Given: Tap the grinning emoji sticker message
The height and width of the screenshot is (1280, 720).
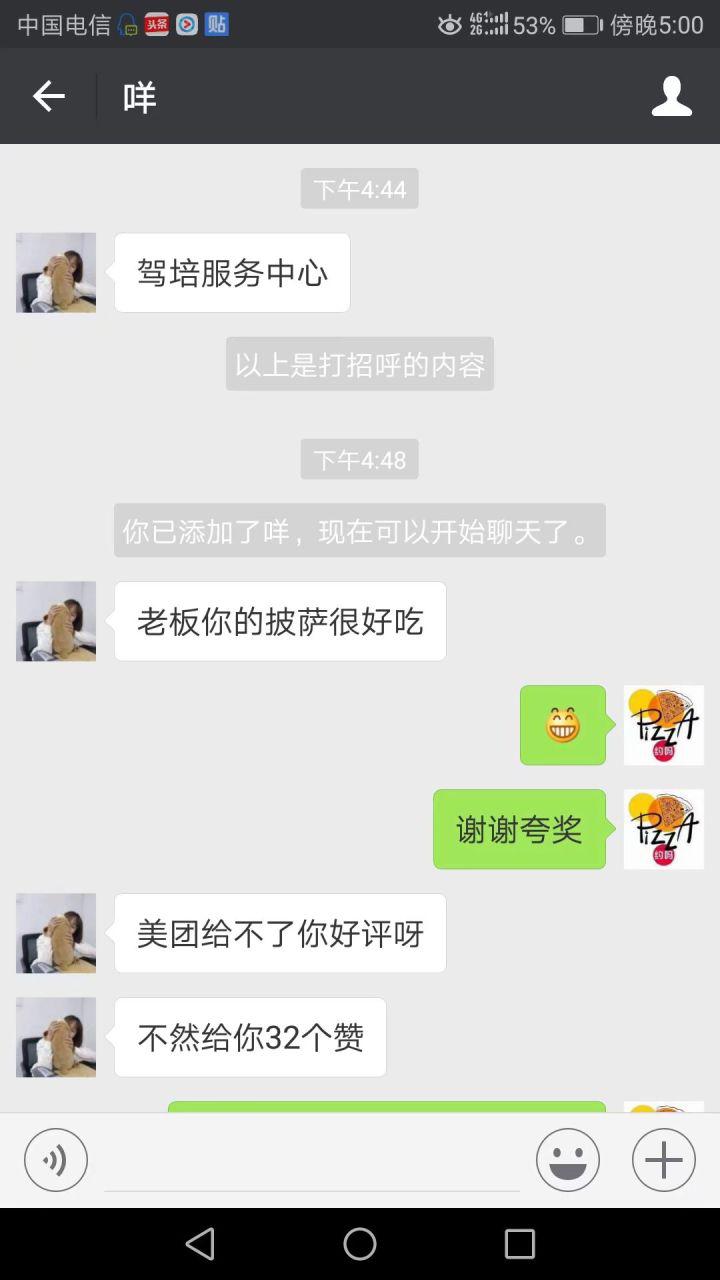Looking at the screenshot, I should pyautogui.click(x=563, y=725).
